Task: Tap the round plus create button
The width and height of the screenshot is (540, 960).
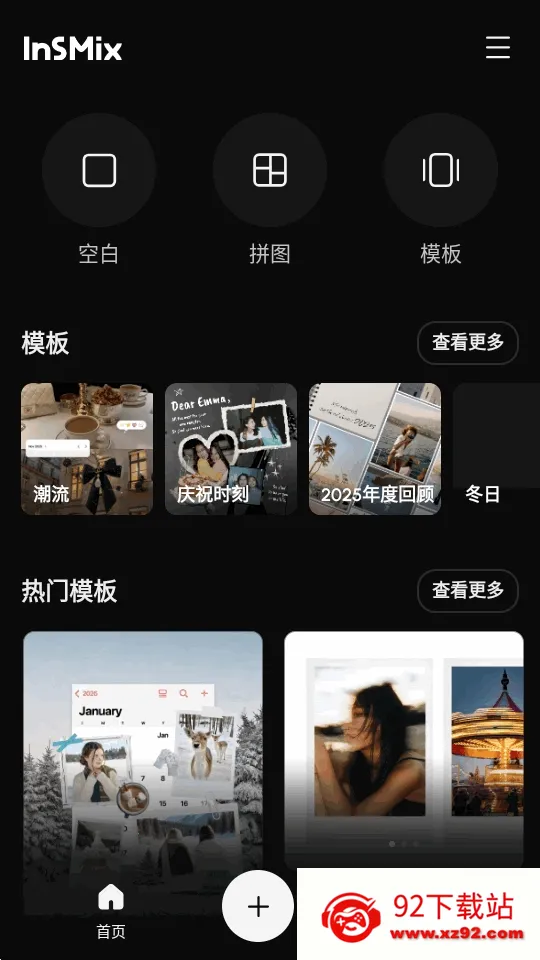Action: (258, 906)
